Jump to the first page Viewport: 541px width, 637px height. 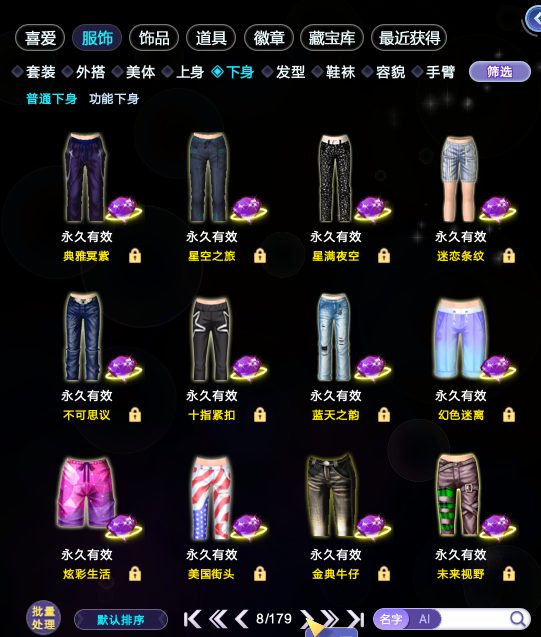192,619
